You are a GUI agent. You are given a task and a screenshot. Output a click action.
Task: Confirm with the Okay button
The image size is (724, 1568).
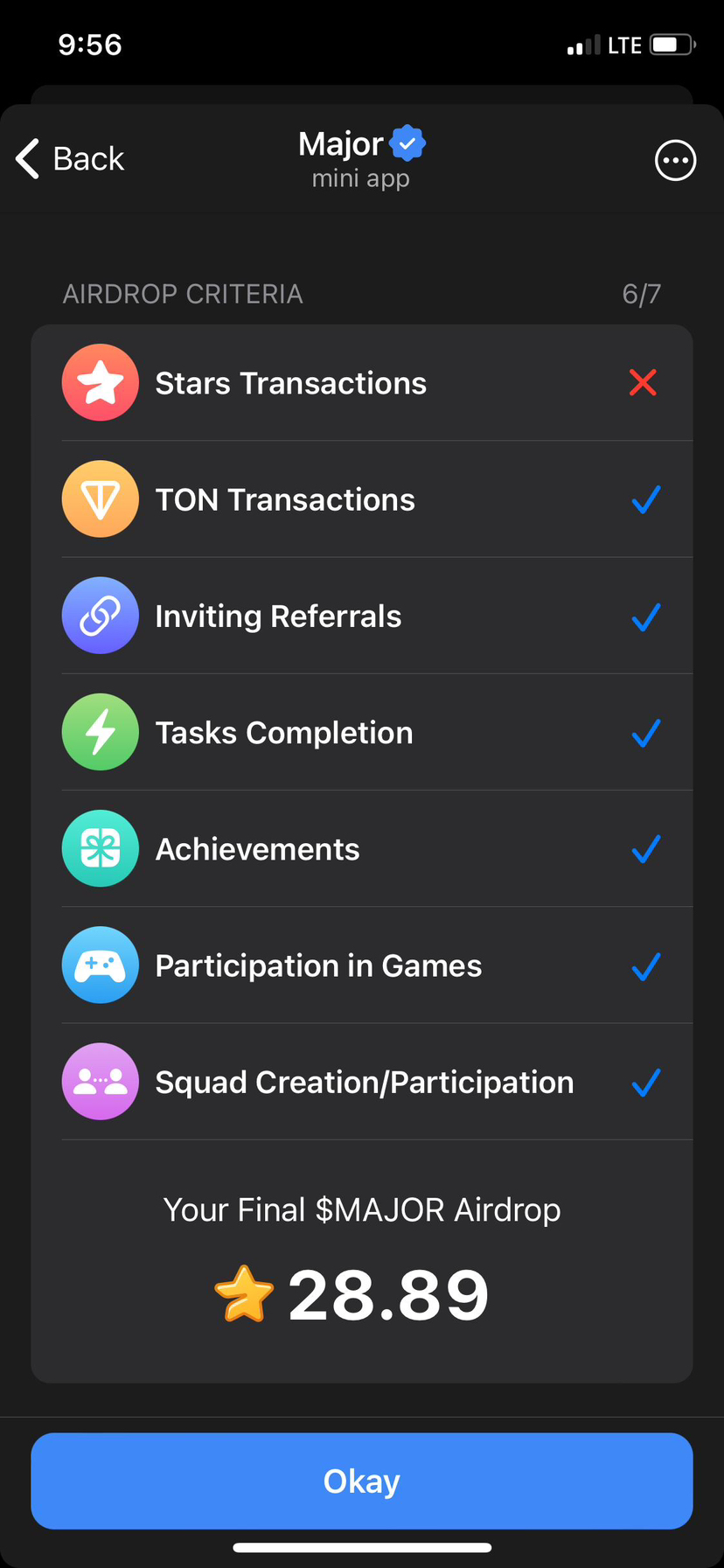362,1481
